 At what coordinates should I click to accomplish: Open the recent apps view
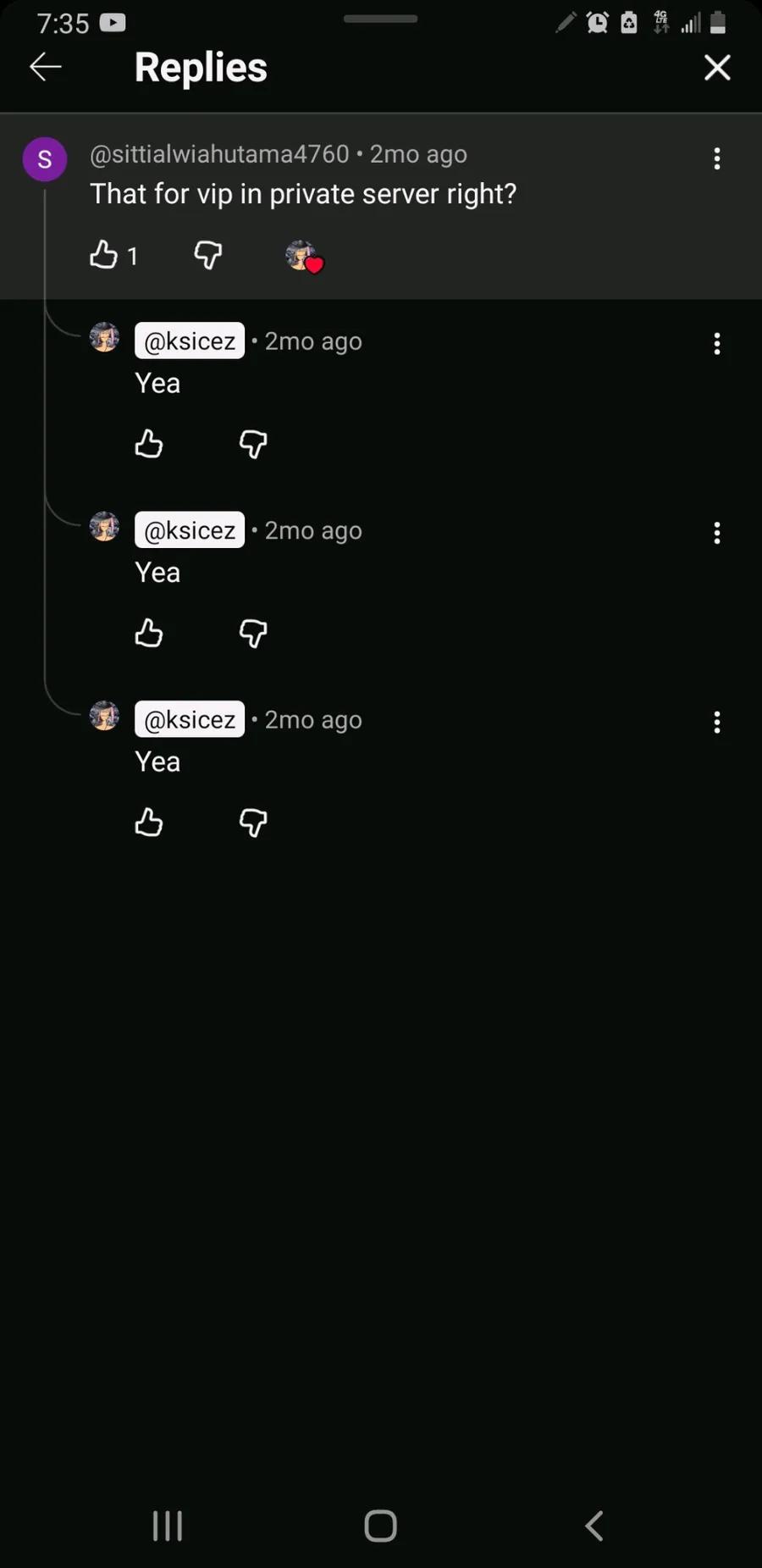pos(167,1526)
